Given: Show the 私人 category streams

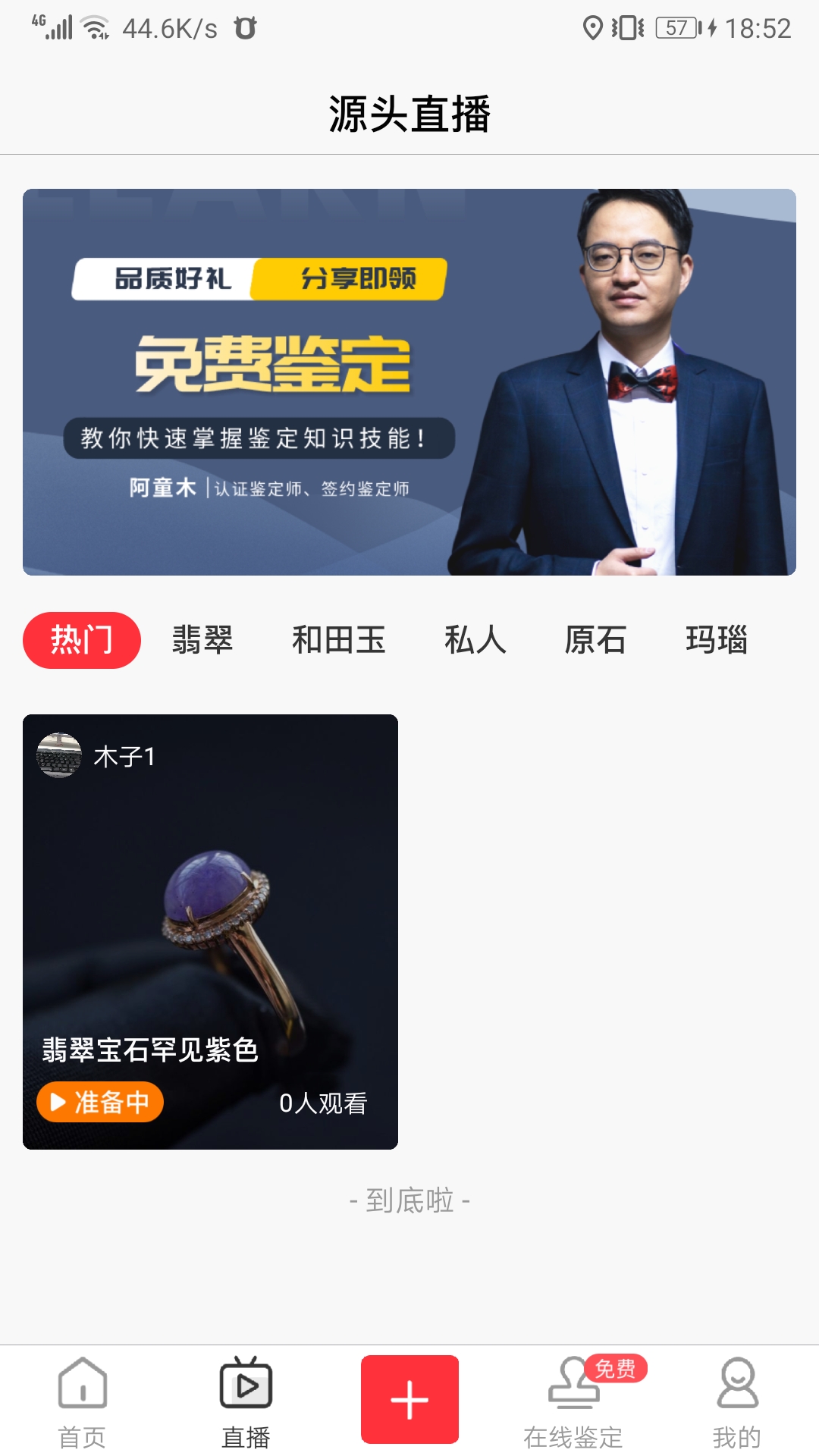Looking at the screenshot, I should [x=475, y=640].
